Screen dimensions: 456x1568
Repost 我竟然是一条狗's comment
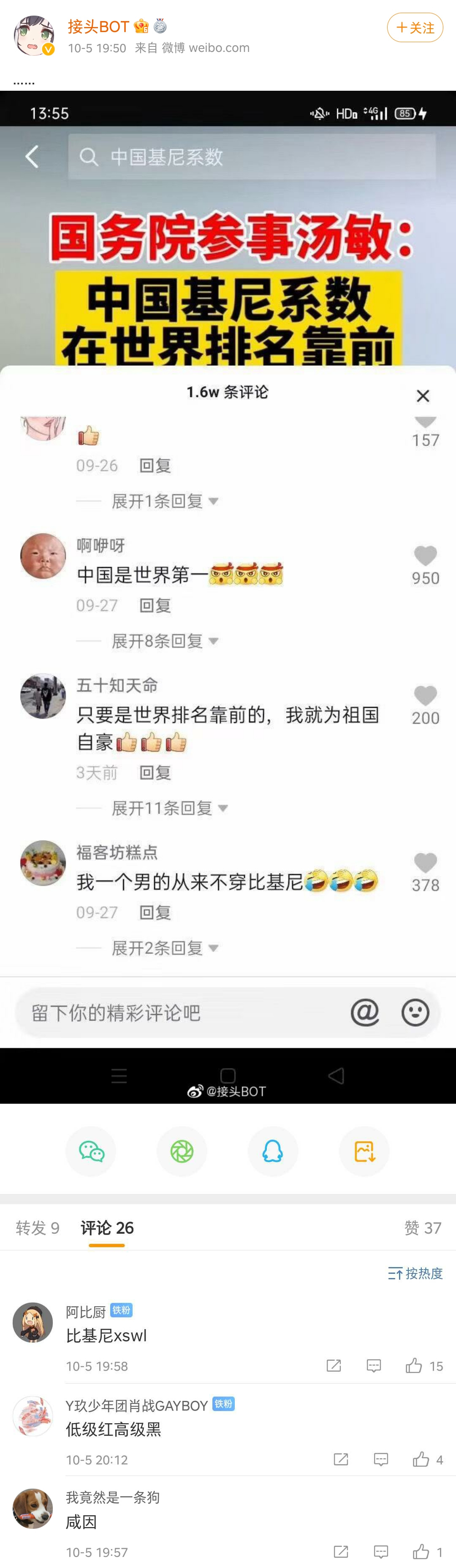click(x=341, y=1552)
